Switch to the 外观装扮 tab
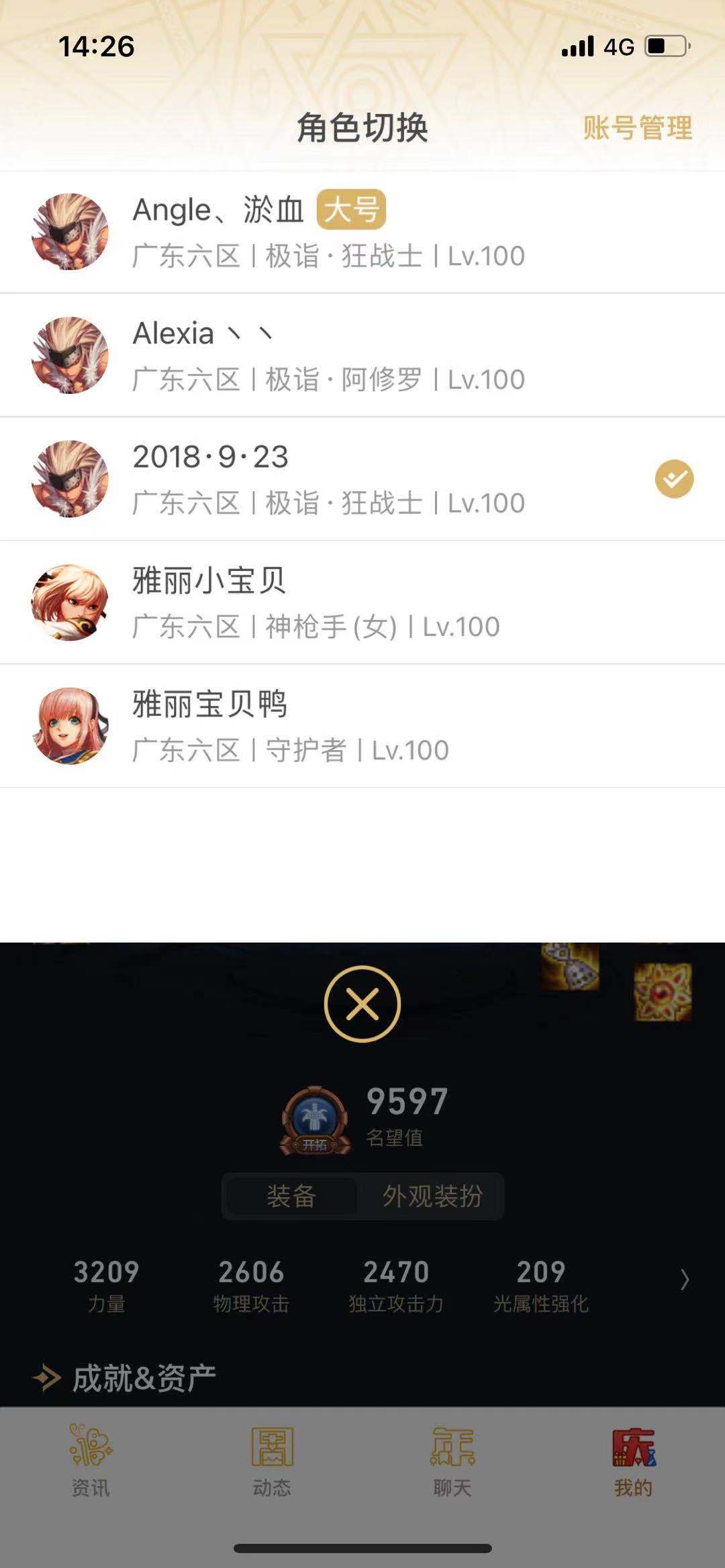Screen dimensions: 725x1568 pos(432,1196)
